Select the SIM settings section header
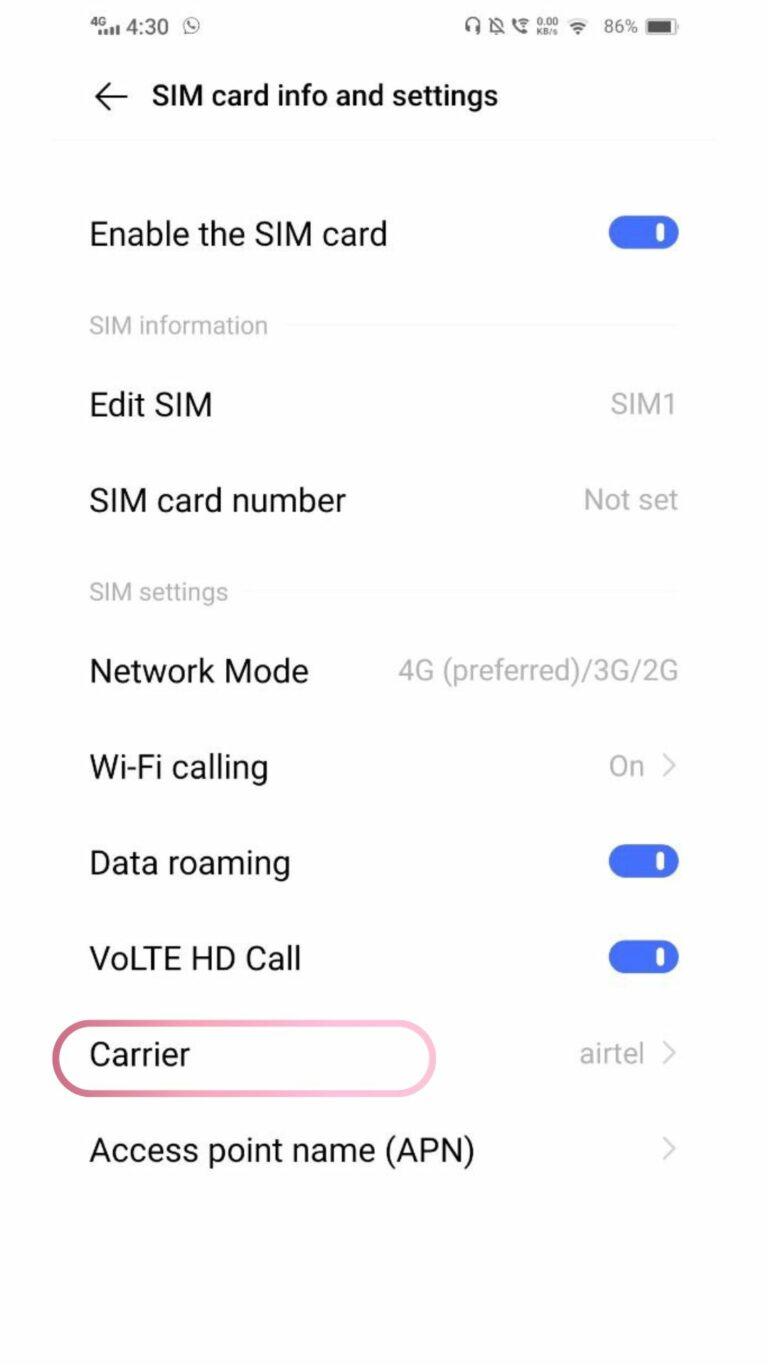The height and width of the screenshot is (1365, 768). click(x=158, y=592)
